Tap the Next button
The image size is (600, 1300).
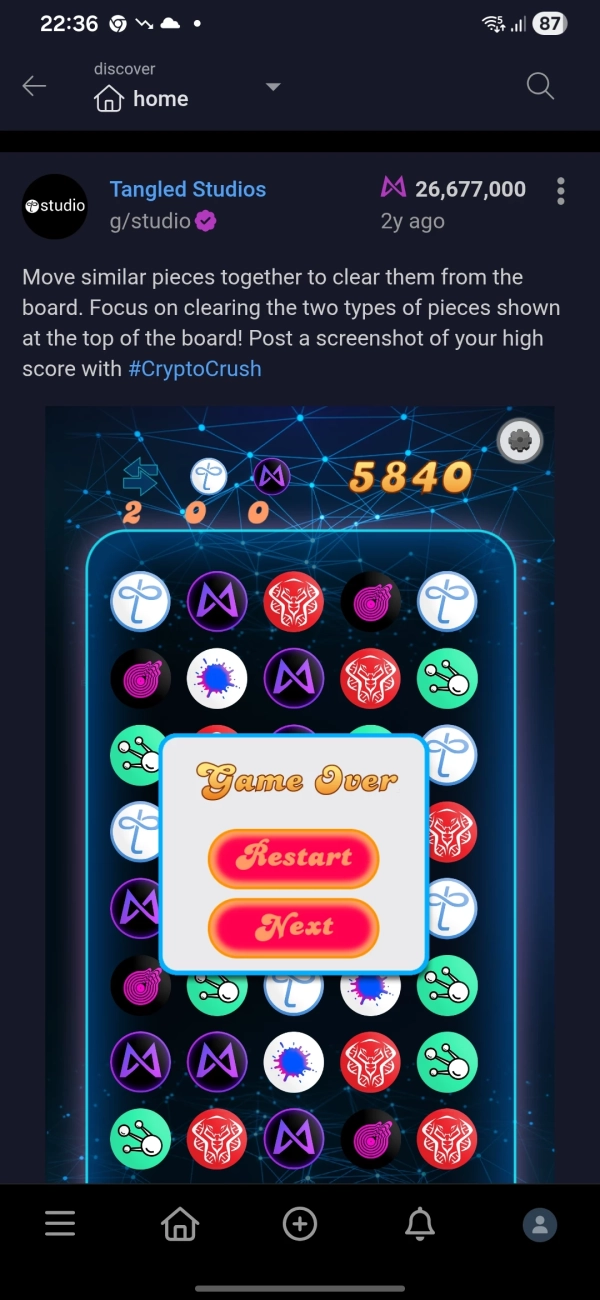(x=294, y=927)
